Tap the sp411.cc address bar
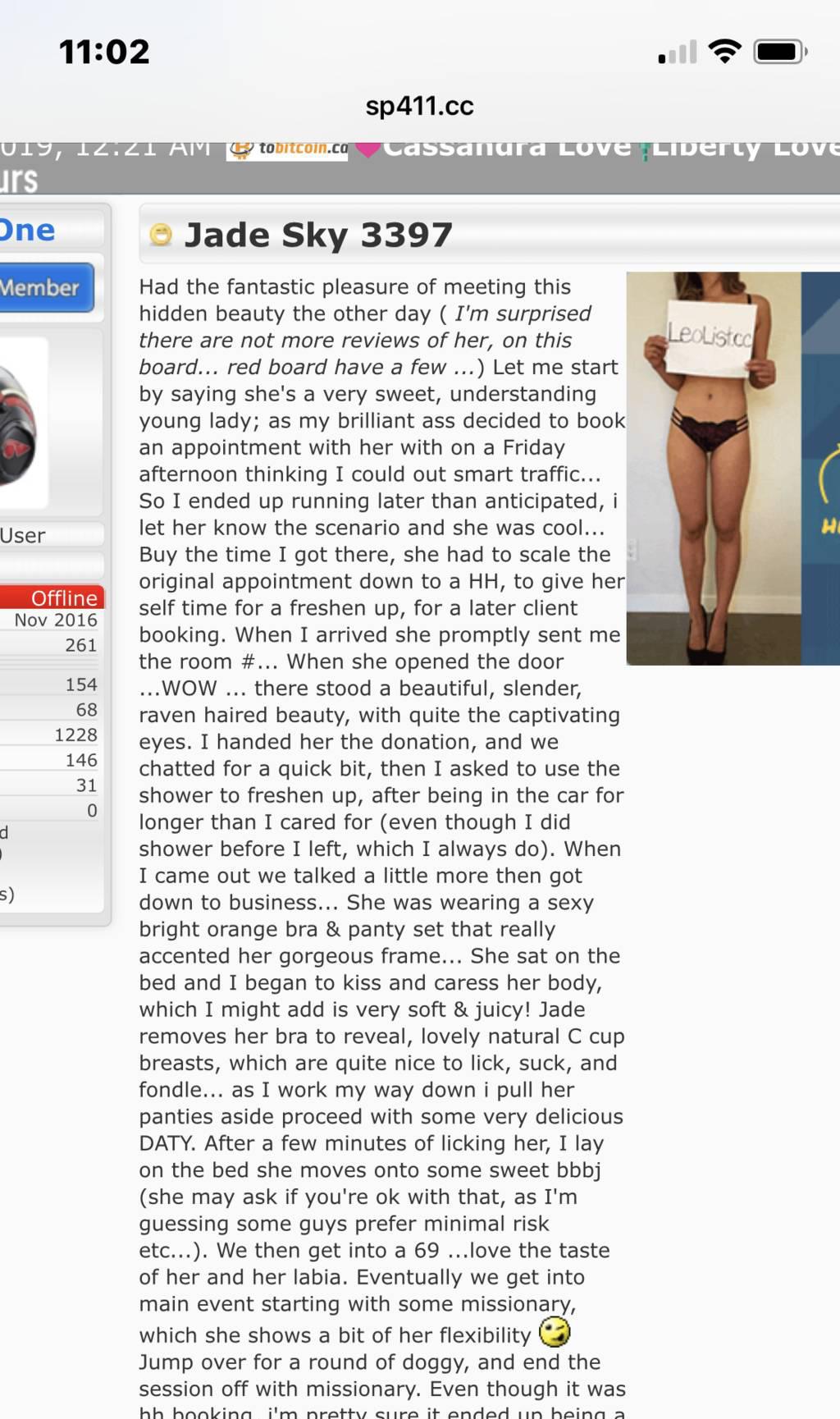Image resolution: width=840 pixels, height=1419 pixels. 419,106
